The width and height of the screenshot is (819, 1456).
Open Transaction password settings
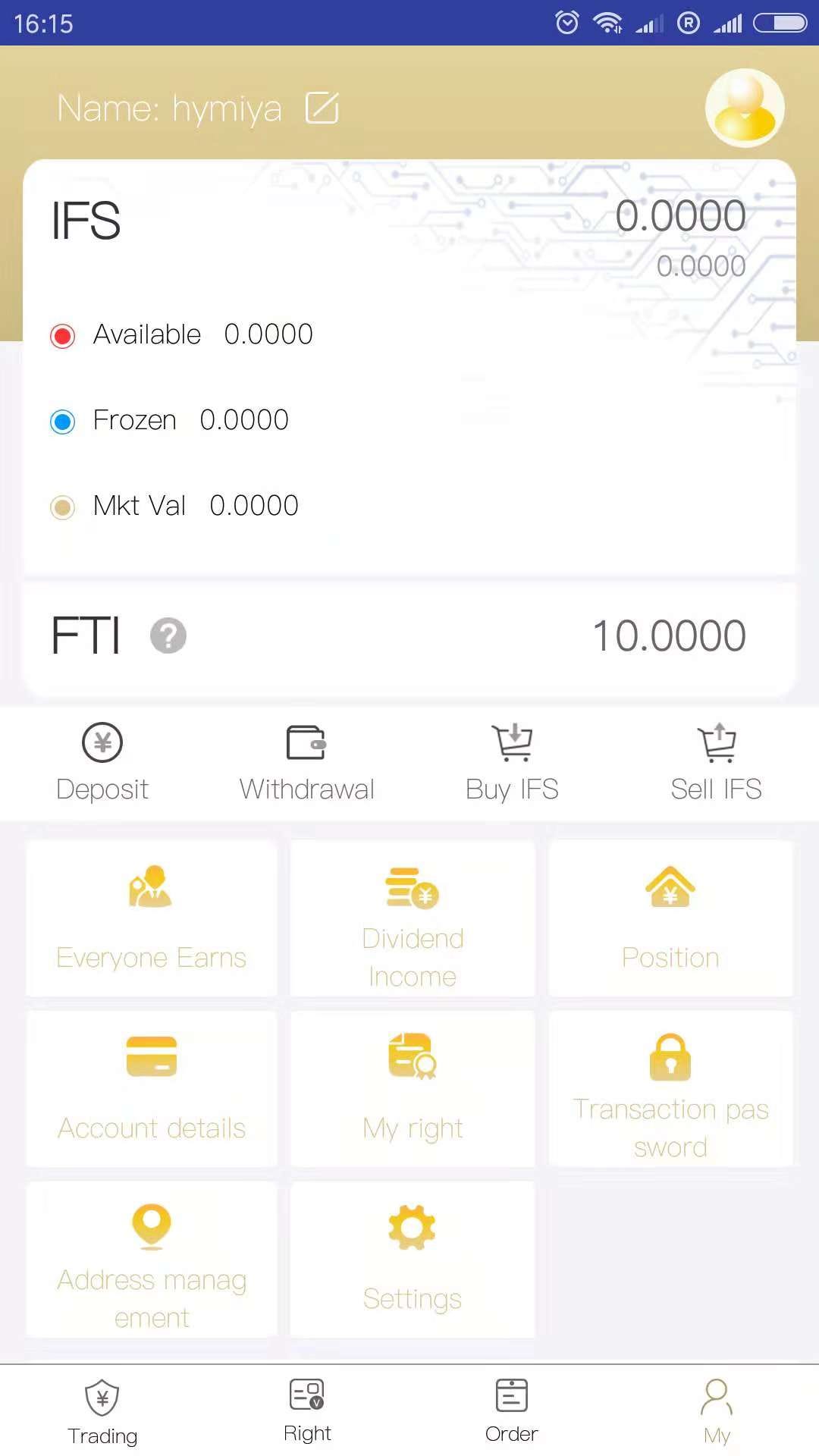(x=670, y=1088)
